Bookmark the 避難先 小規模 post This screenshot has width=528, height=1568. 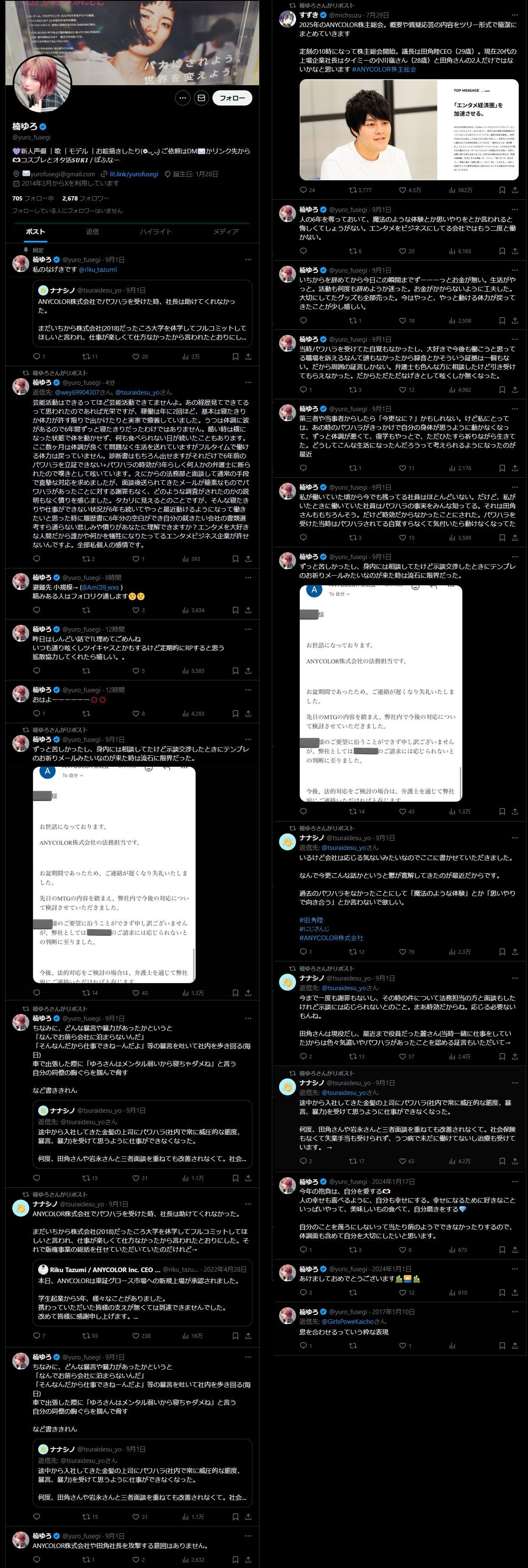tap(235, 610)
